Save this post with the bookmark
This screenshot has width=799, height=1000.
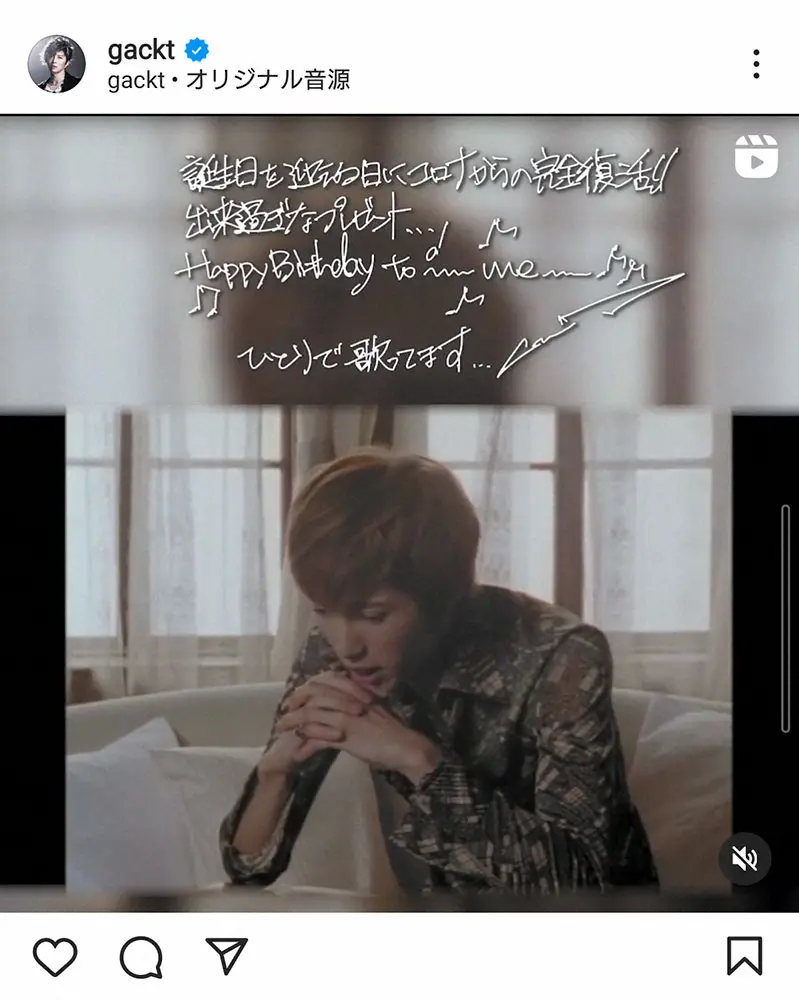pos(744,957)
